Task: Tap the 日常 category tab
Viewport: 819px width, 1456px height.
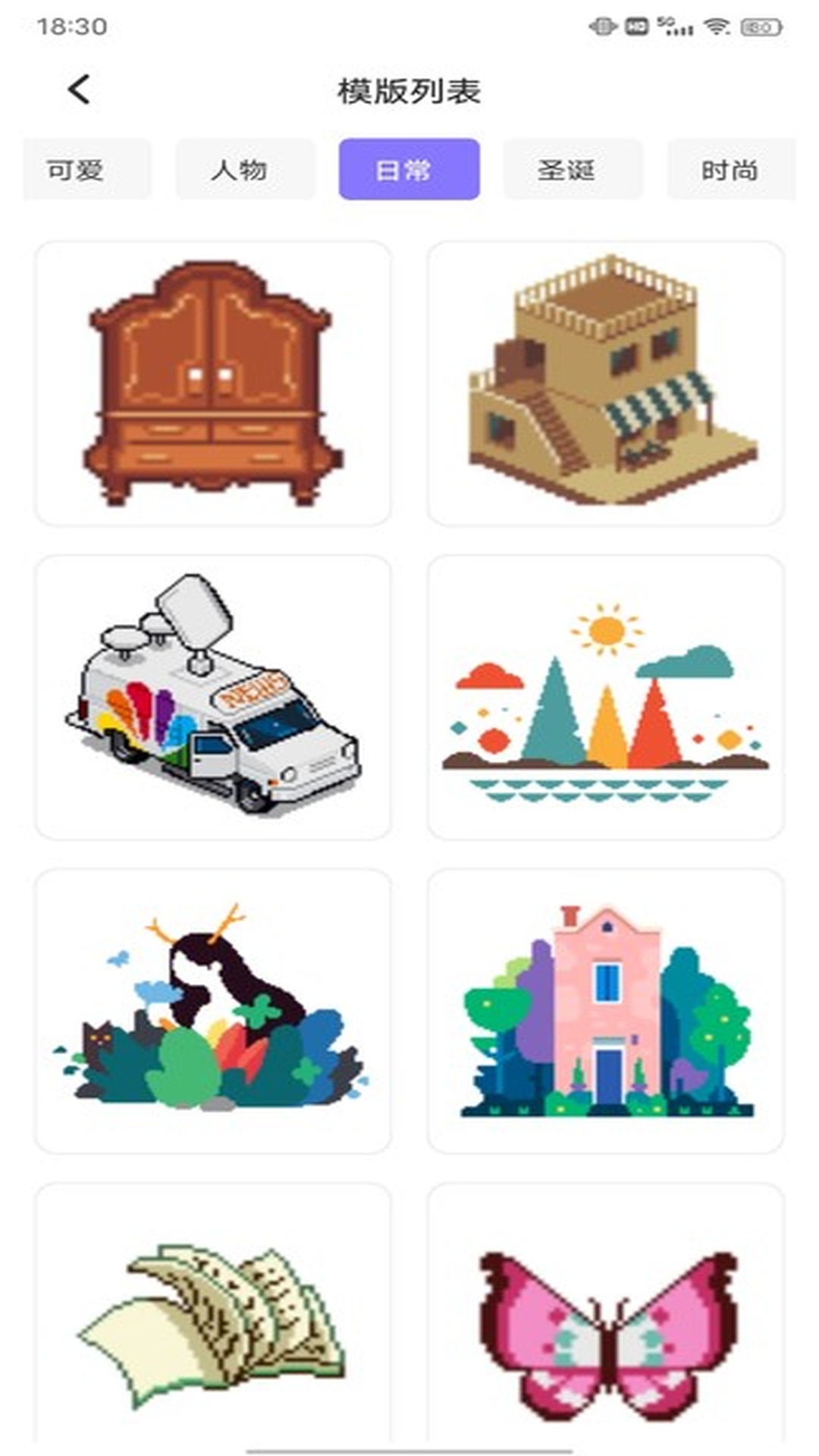Action: 409,169
